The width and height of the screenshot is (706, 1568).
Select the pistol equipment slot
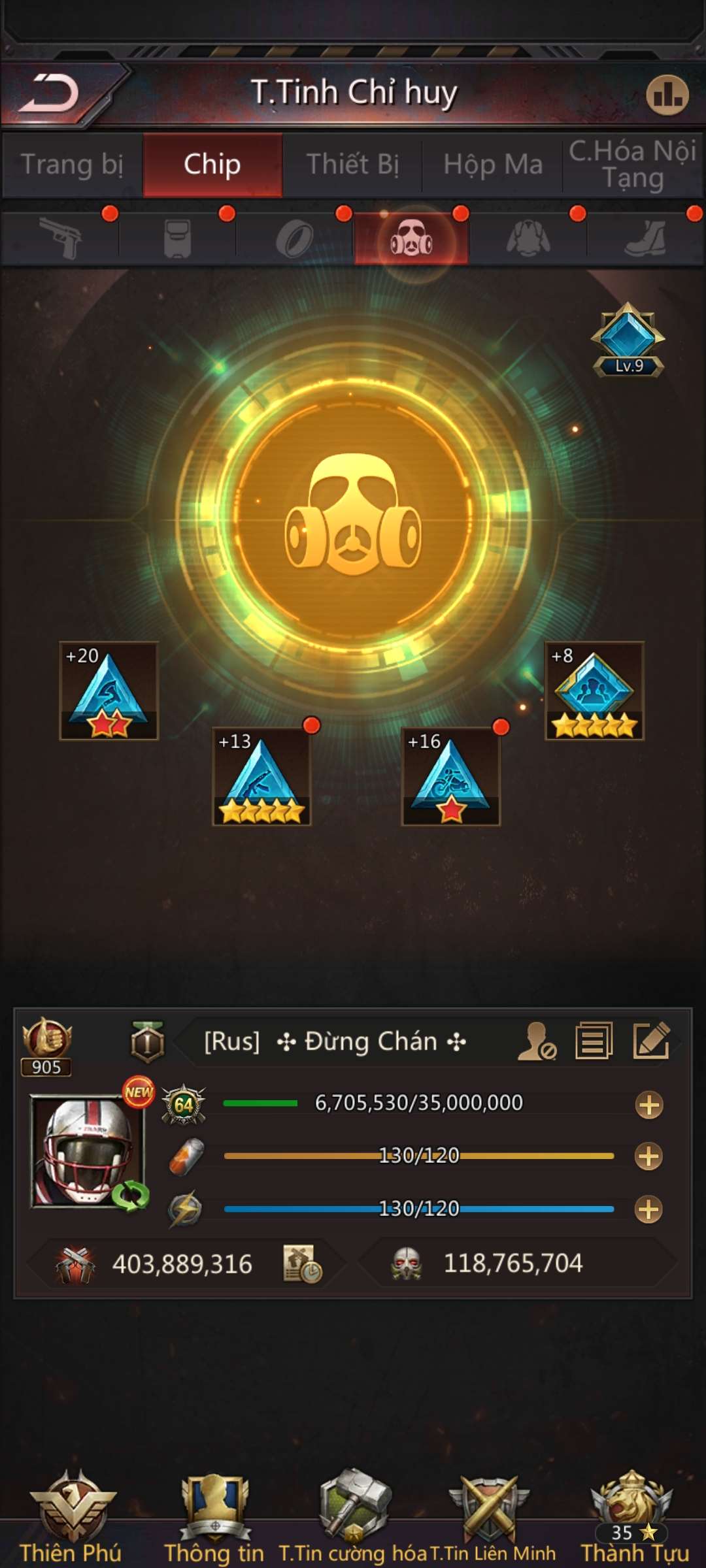pyautogui.click(x=60, y=238)
